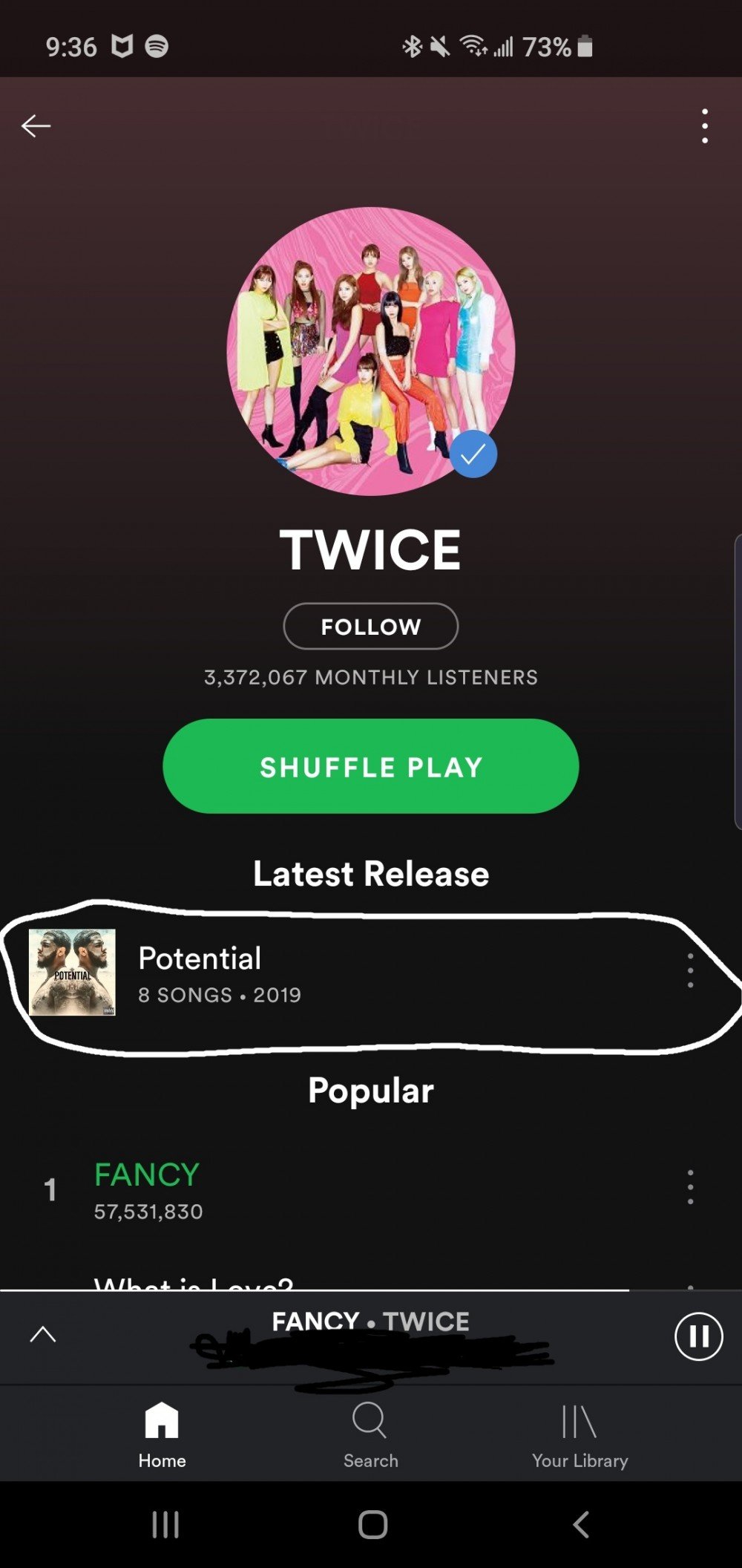This screenshot has width=742, height=1568.
Task: Go back using the top-left arrow
Action: click(x=36, y=125)
